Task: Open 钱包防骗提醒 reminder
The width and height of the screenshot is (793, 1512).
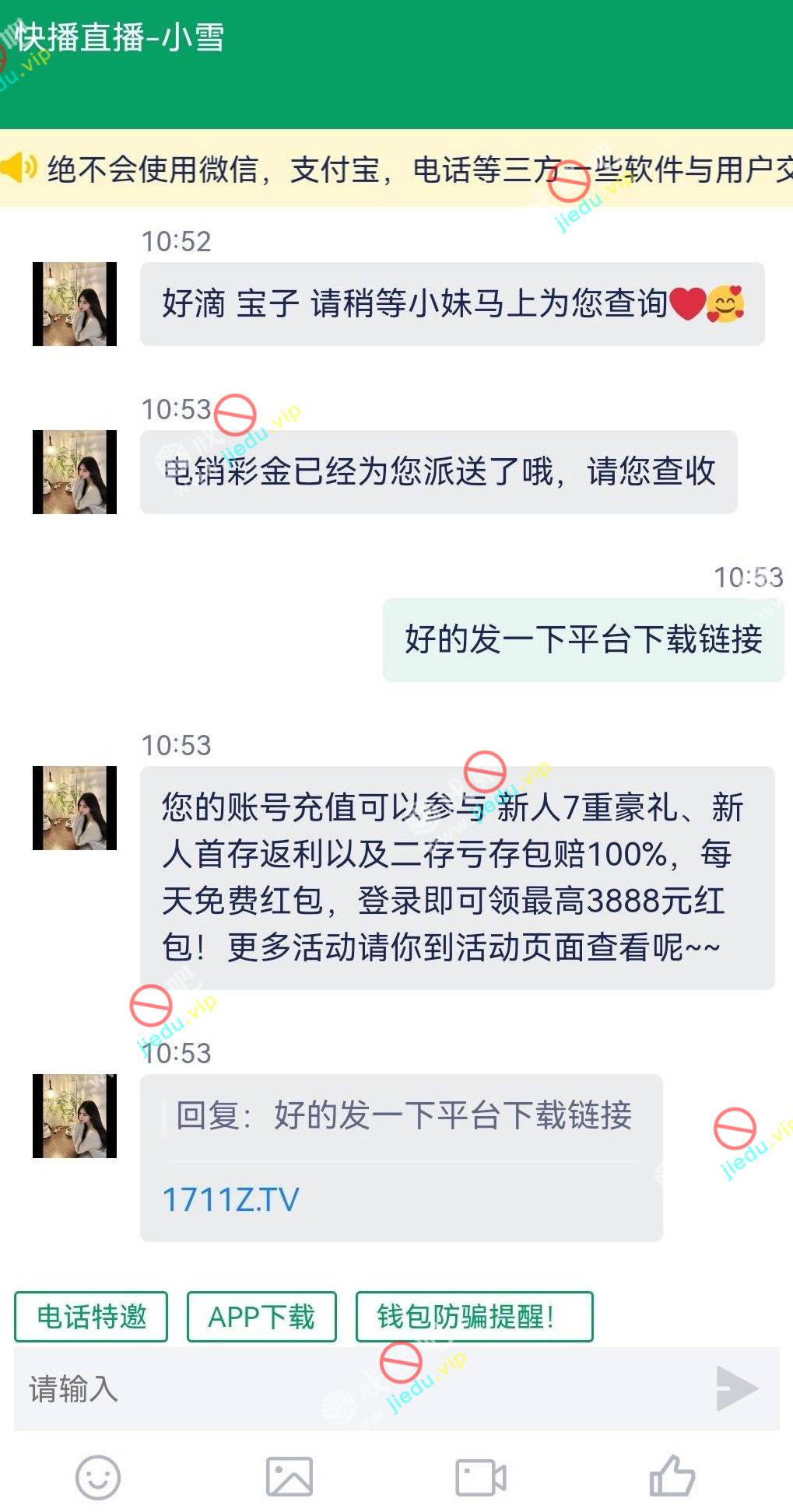Action: (474, 1317)
